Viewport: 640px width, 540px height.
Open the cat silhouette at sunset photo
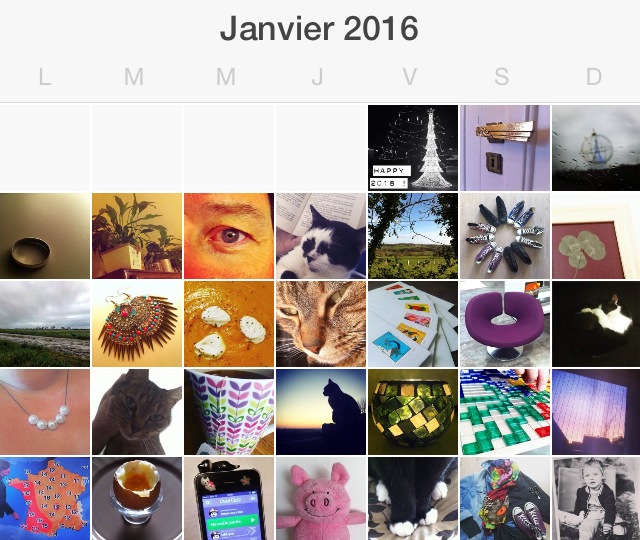321,411
